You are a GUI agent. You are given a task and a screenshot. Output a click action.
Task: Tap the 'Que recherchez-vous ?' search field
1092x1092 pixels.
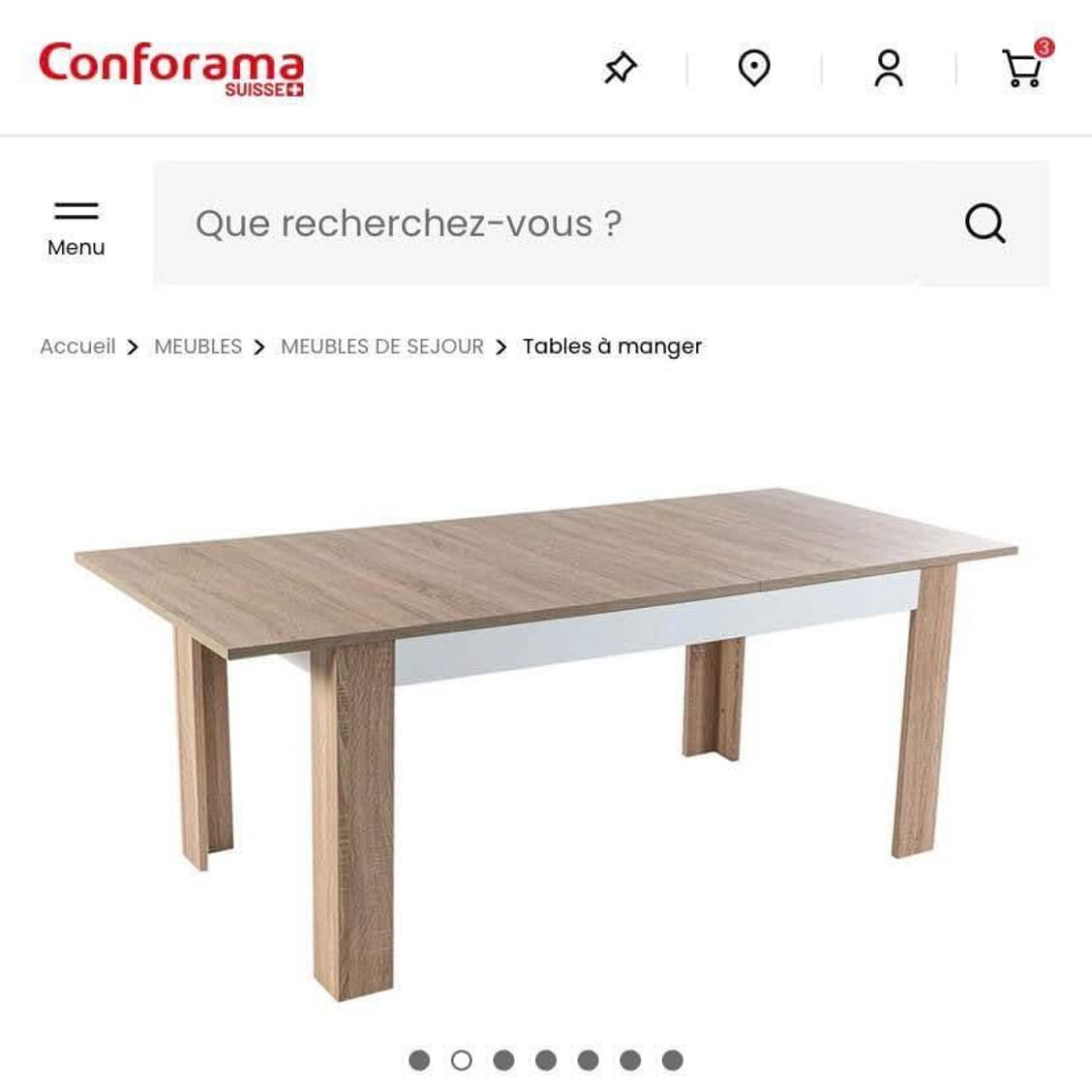pyautogui.click(x=542, y=224)
